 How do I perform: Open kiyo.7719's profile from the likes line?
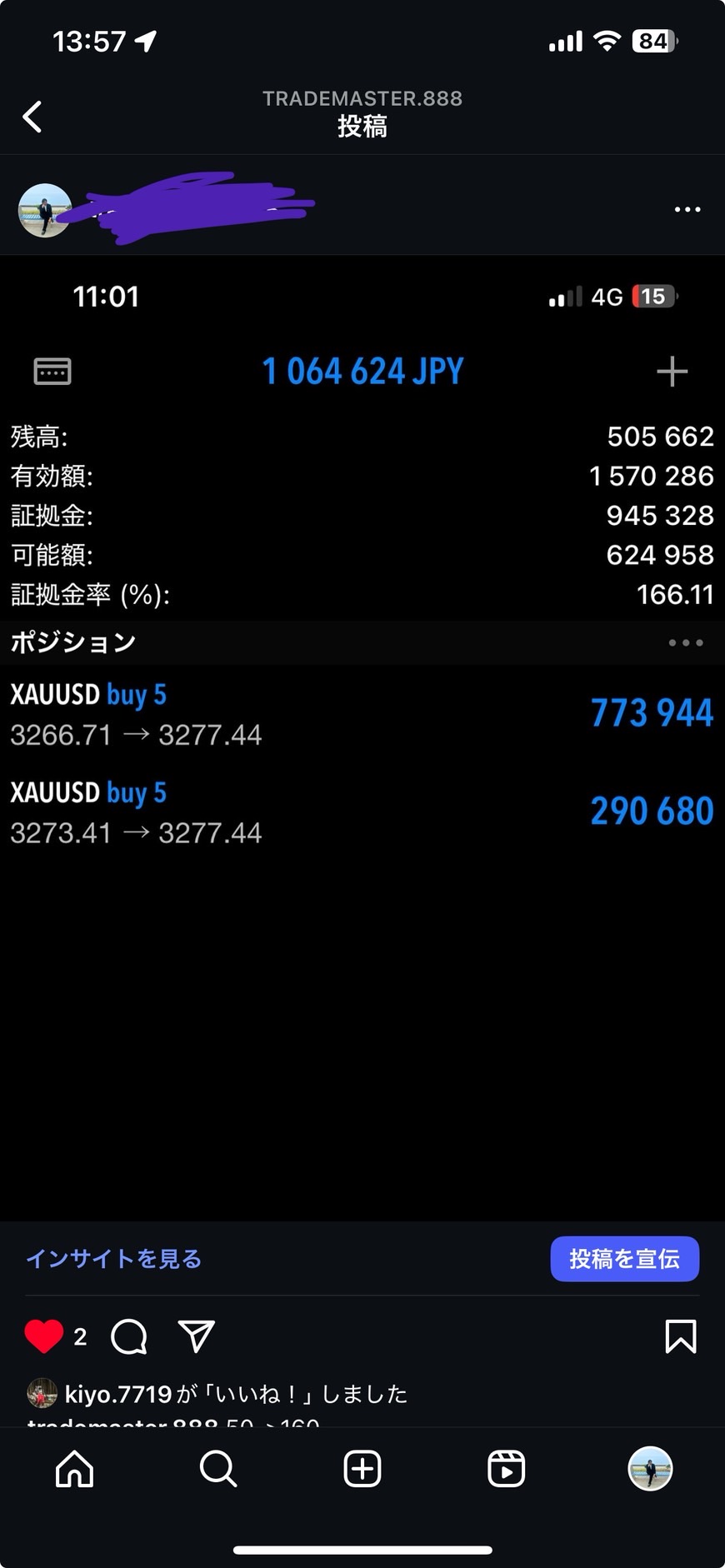click(x=117, y=1394)
